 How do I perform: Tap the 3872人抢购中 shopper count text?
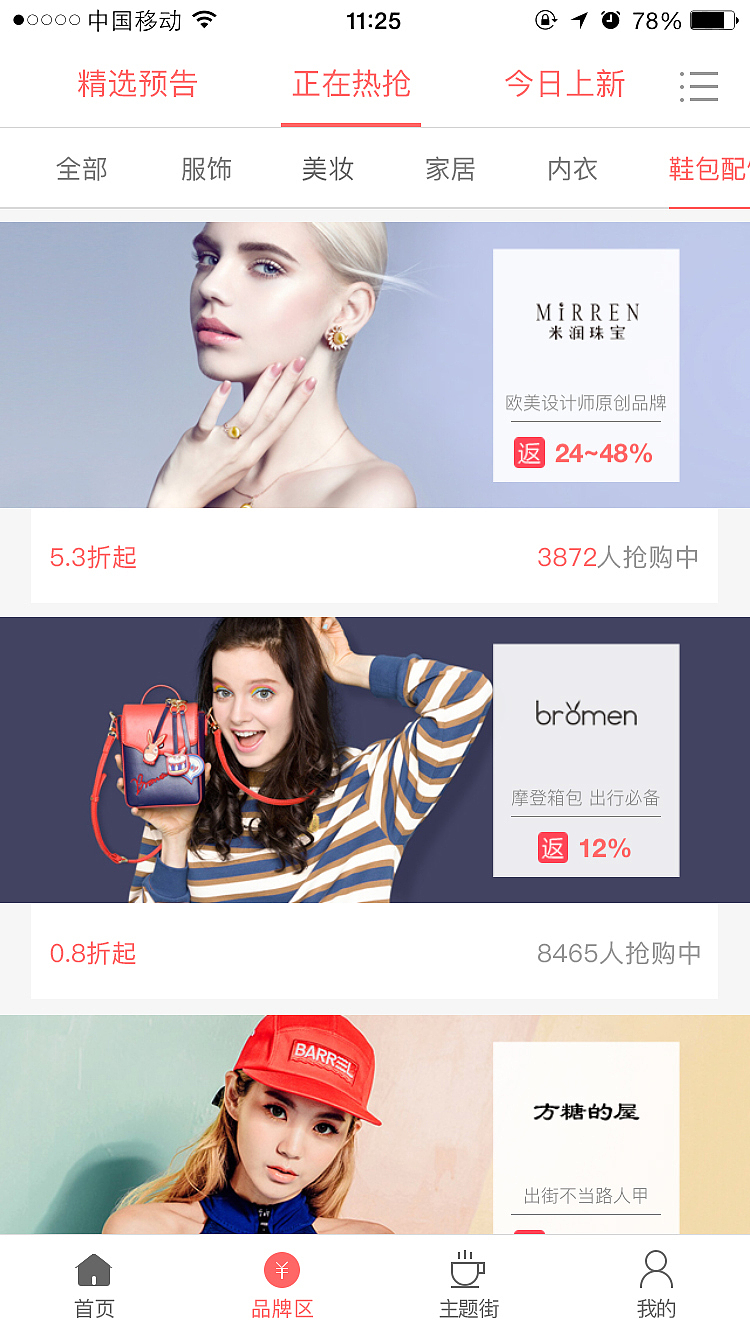point(620,557)
